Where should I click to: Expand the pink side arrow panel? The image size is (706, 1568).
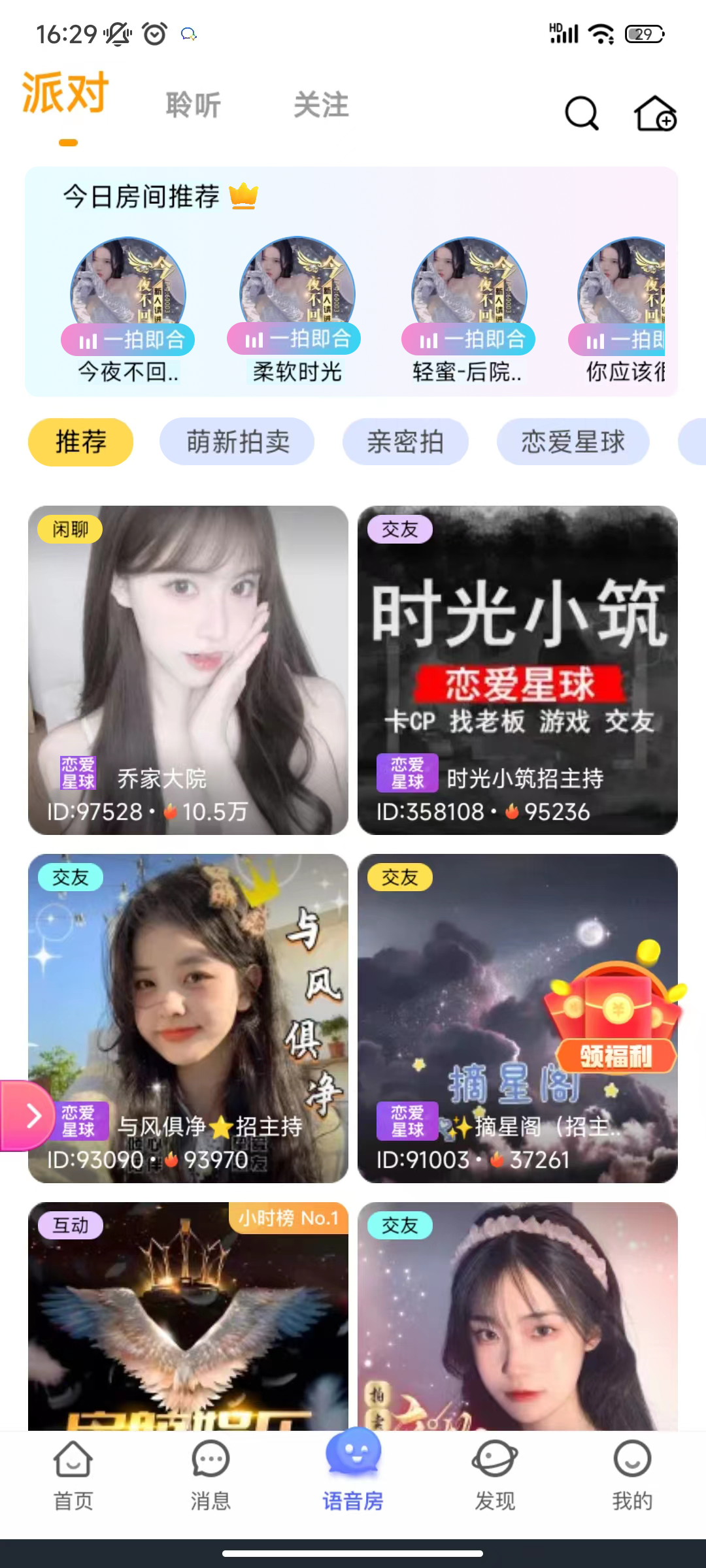[26, 1115]
